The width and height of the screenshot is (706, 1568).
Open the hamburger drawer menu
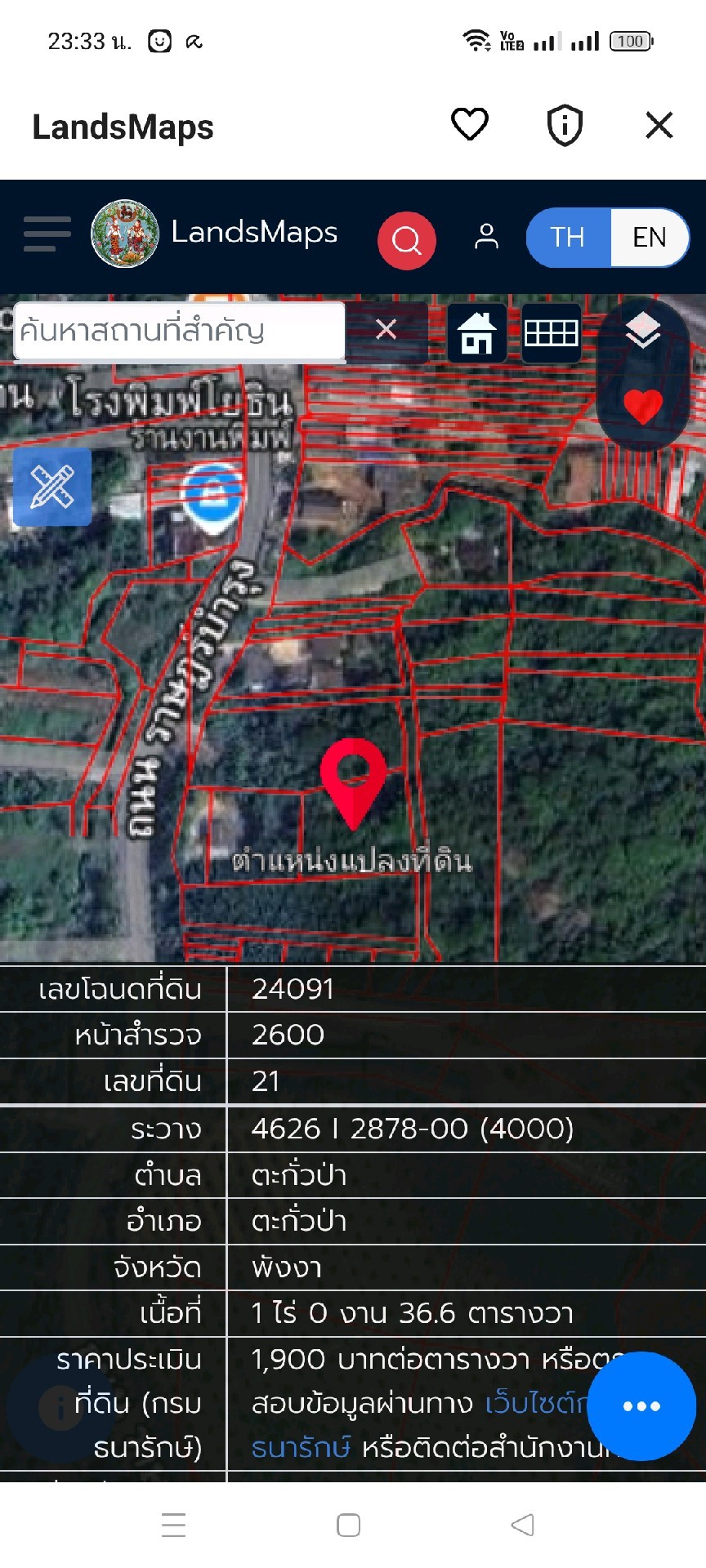coord(47,234)
